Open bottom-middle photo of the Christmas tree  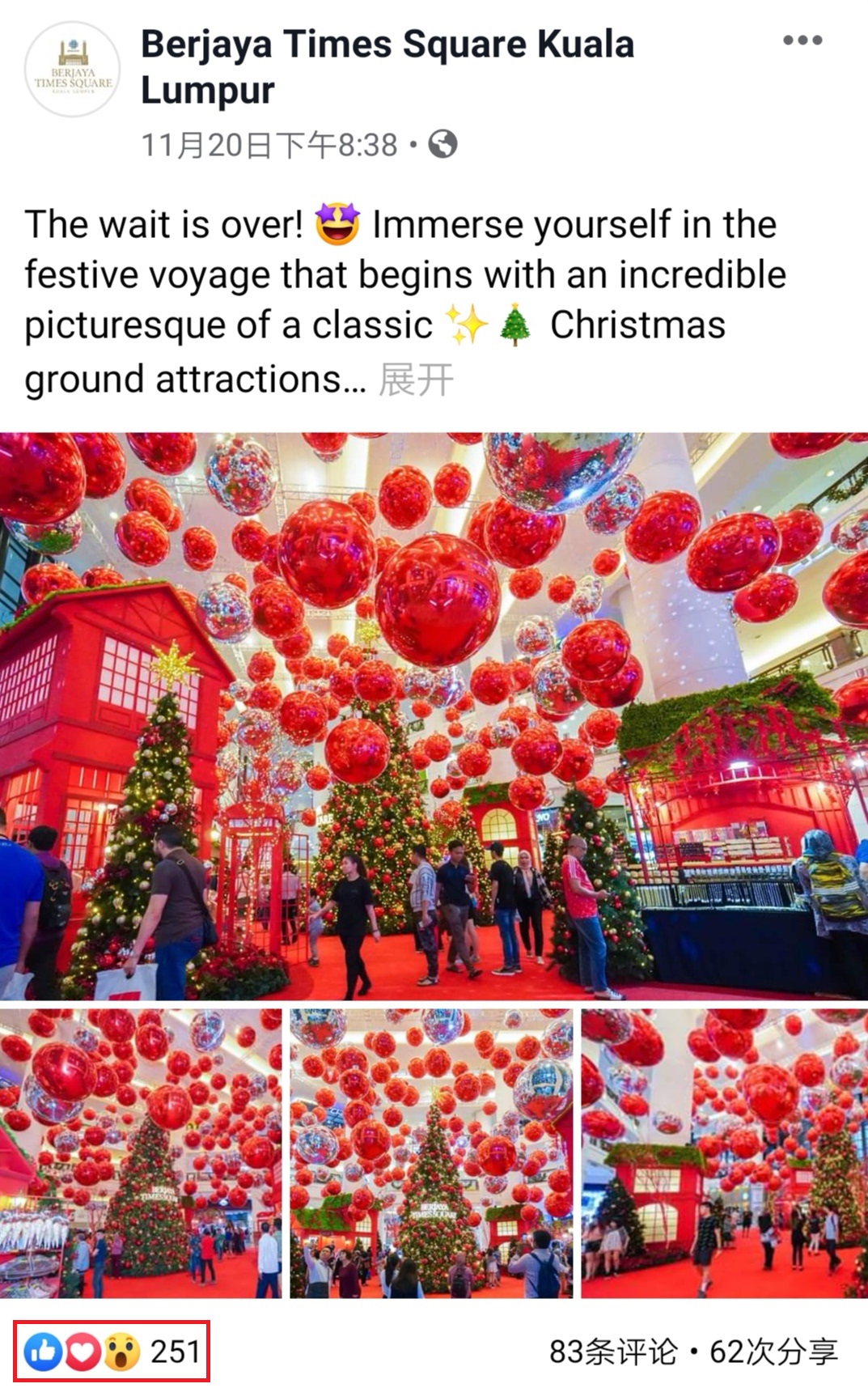(431, 1152)
